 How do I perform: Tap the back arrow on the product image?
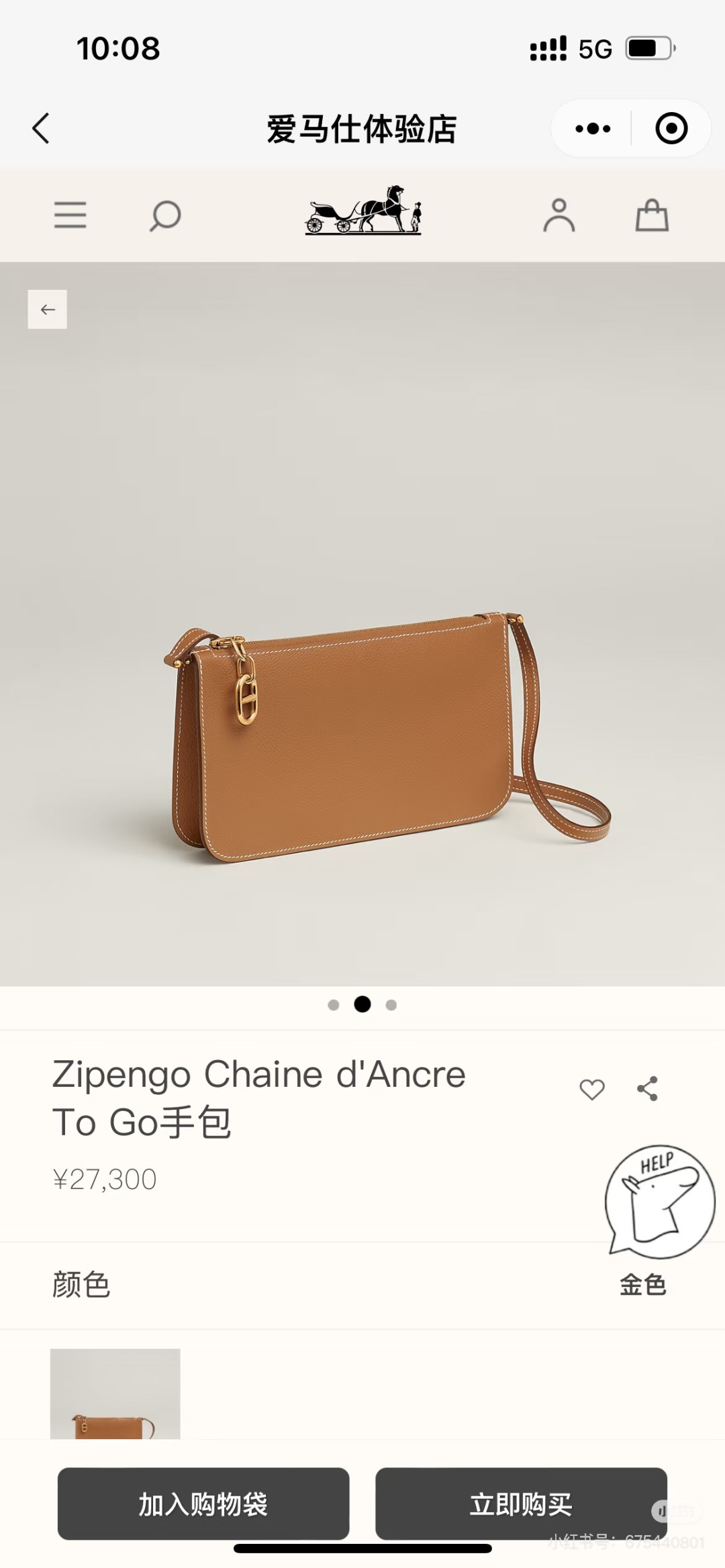pos(47,309)
